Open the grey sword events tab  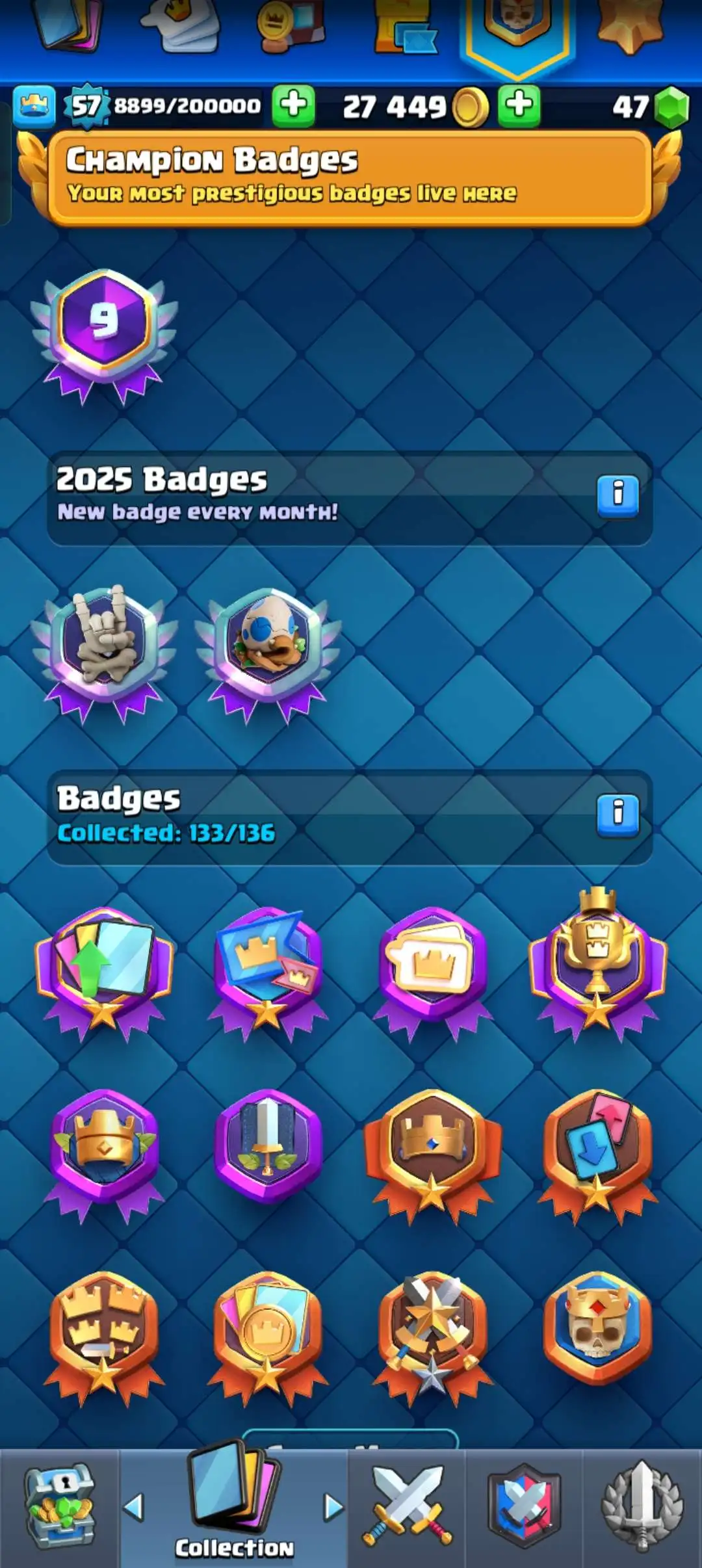(642, 1508)
